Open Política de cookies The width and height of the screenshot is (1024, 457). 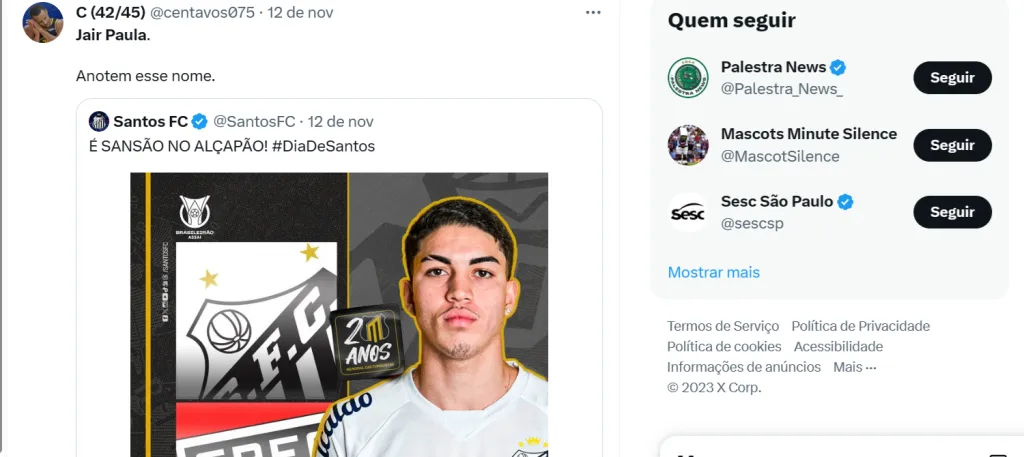[x=724, y=346]
